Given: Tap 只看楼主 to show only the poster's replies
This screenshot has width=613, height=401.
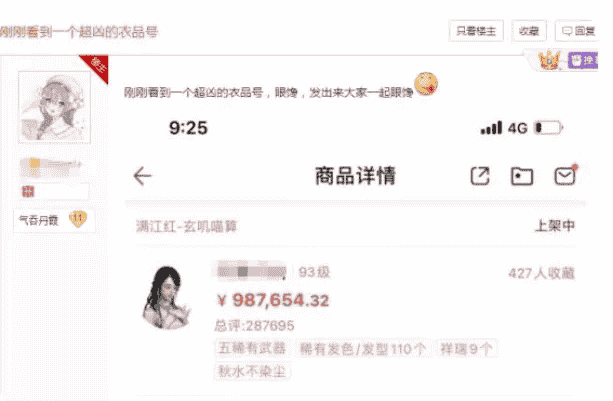Looking at the screenshot, I should pyautogui.click(x=478, y=32).
